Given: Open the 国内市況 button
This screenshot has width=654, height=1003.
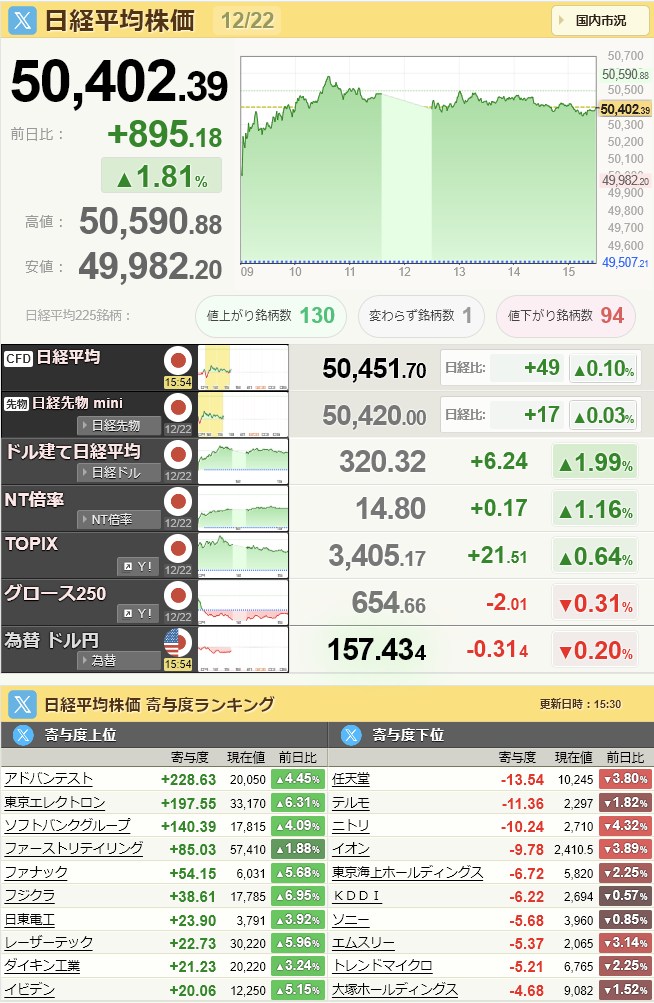Looking at the screenshot, I should tap(600, 20).
